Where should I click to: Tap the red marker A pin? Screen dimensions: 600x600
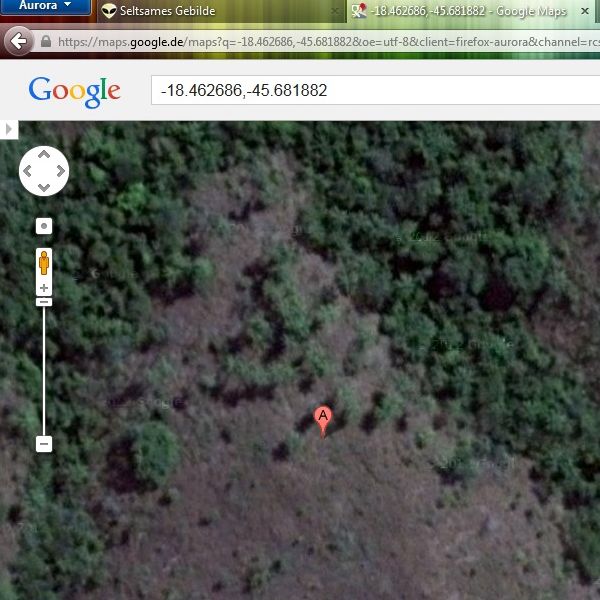click(322, 417)
